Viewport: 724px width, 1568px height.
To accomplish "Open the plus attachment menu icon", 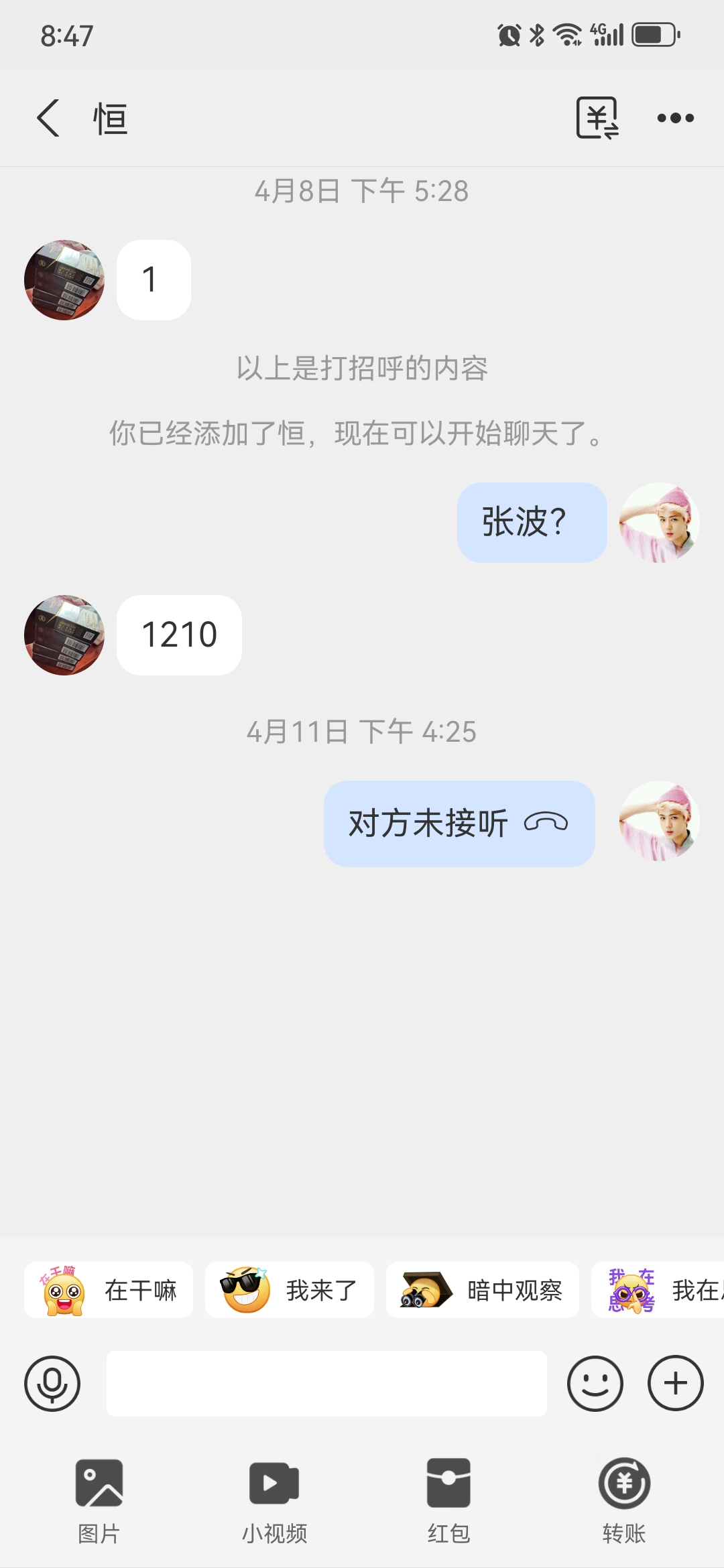I will (674, 1382).
